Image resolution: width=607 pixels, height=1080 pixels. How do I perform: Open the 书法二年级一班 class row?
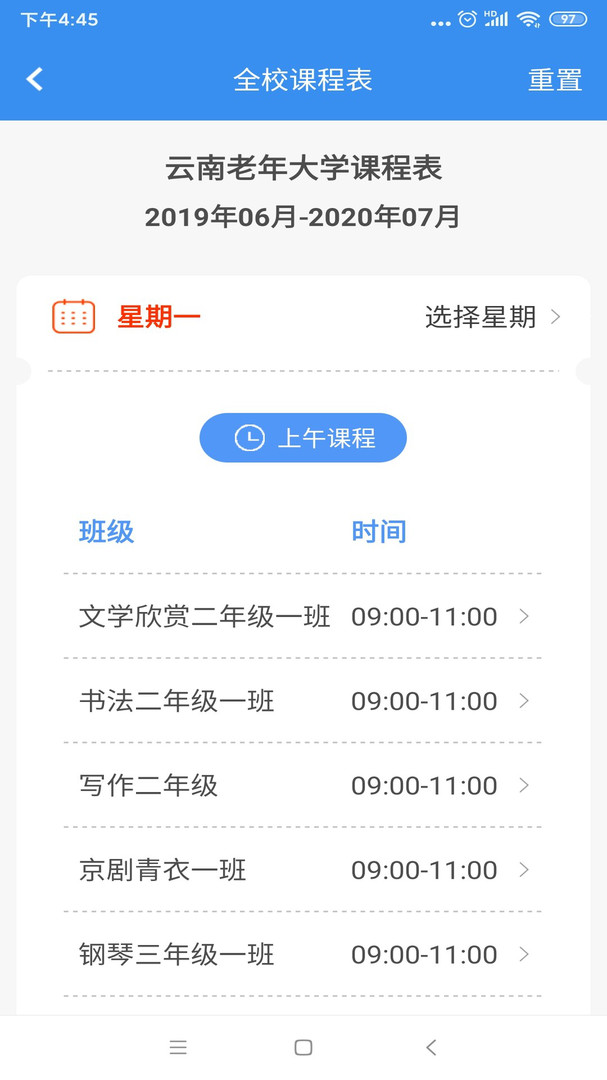pyautogui.click(x=302, y=700)
